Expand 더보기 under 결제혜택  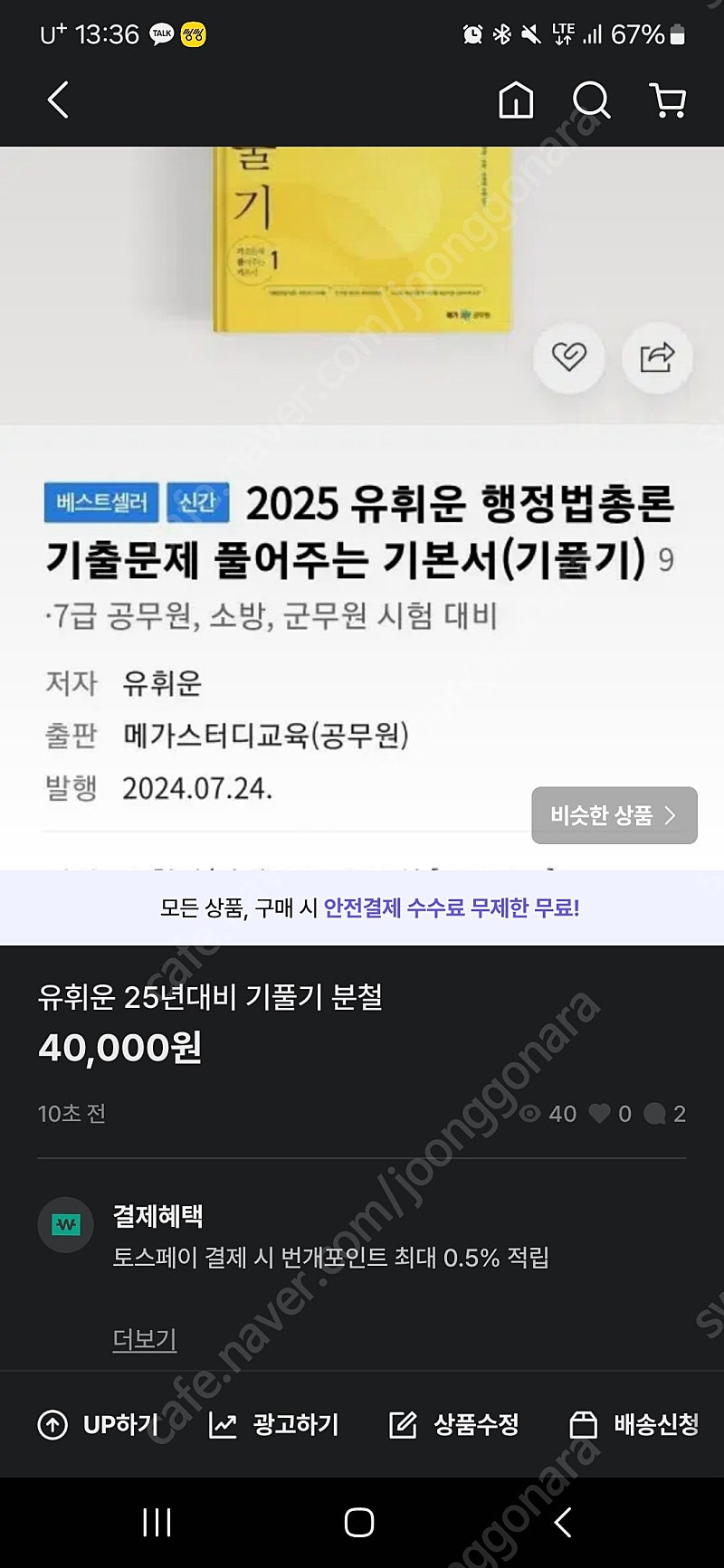pos(144,1339)
